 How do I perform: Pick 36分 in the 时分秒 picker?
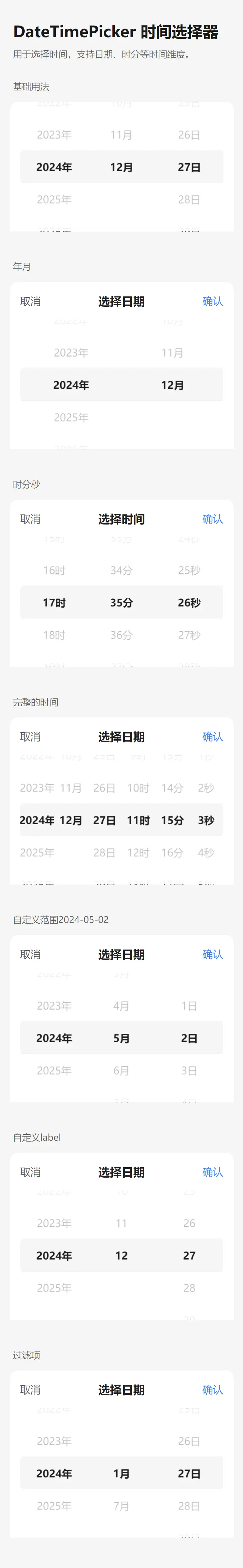(121, 635)
